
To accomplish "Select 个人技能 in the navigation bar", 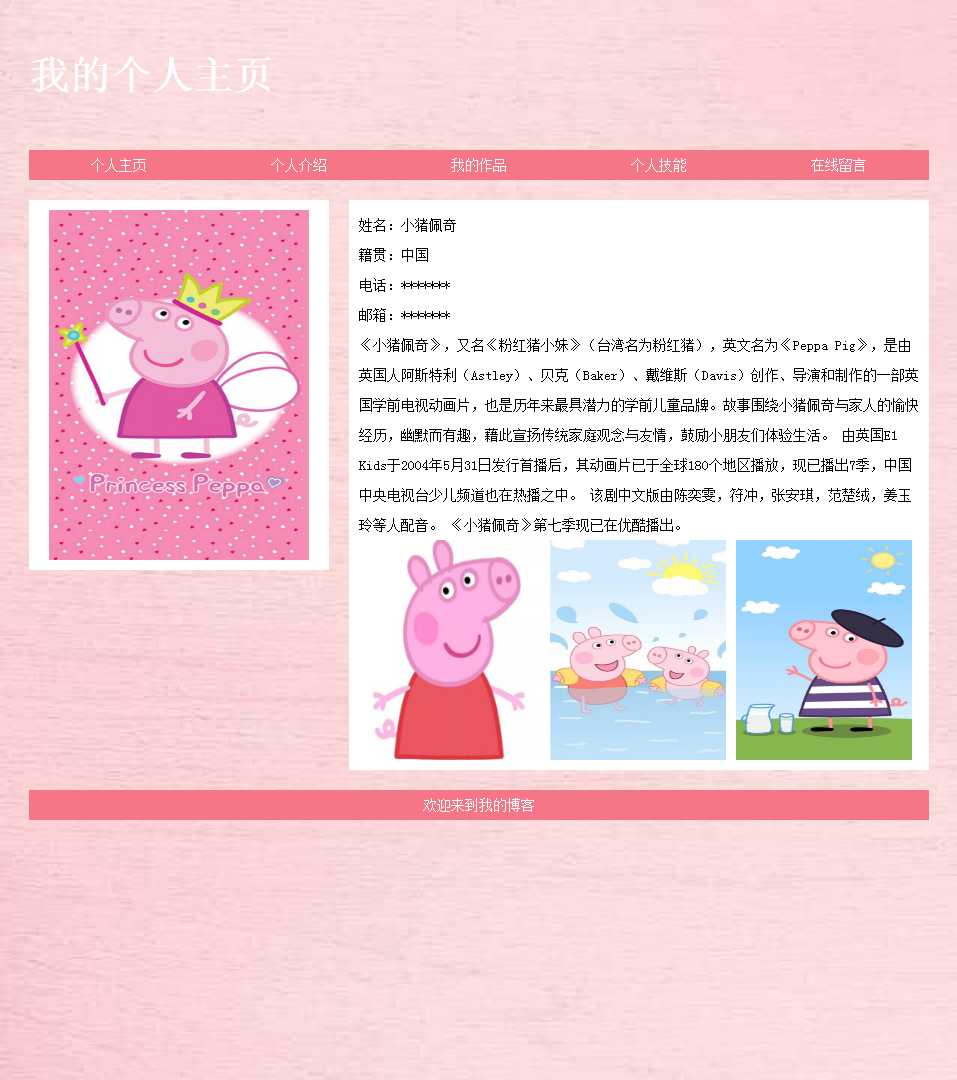I will coord(658,165).
